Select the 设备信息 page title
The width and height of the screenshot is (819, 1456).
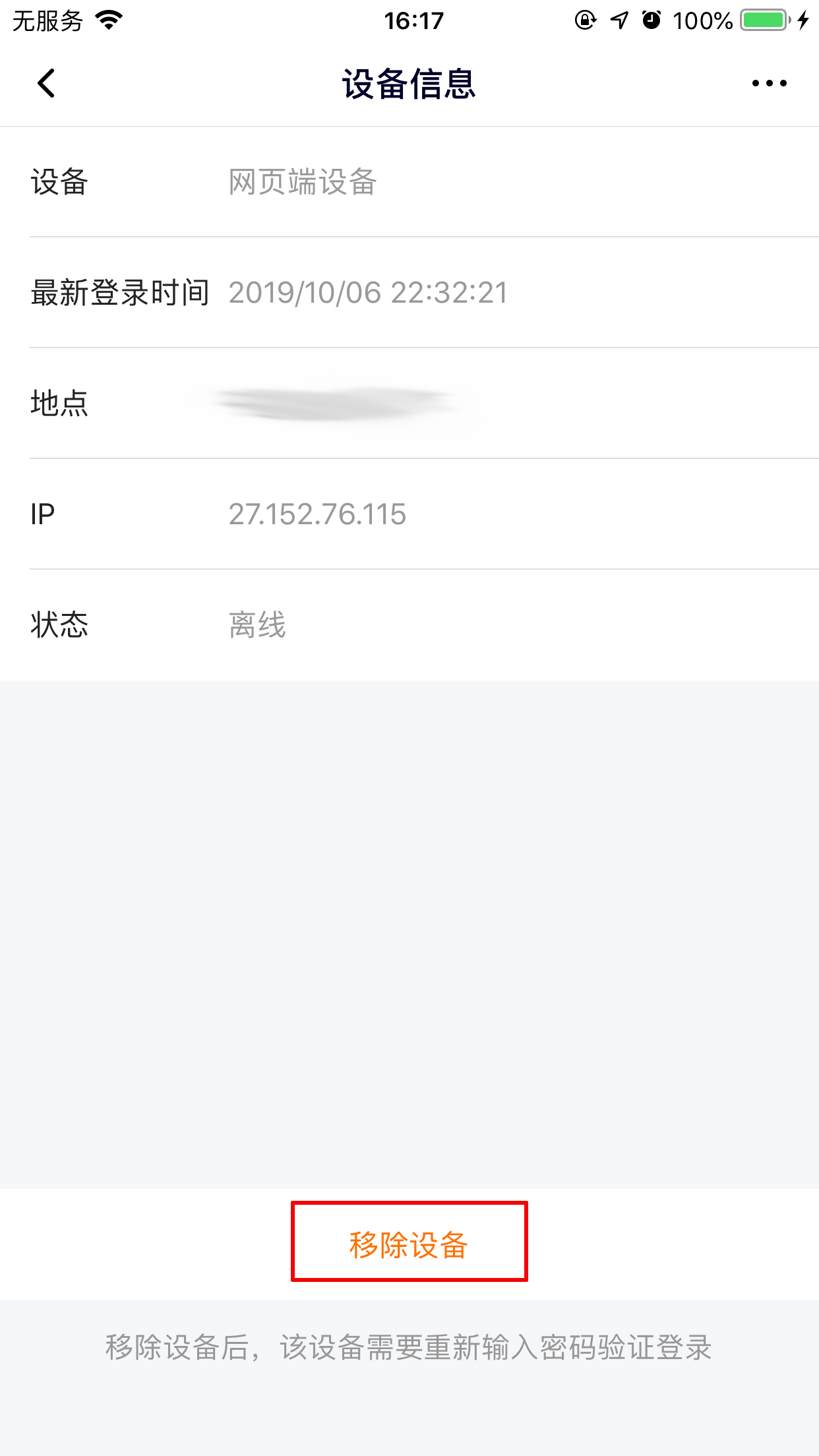click(409, 84)
